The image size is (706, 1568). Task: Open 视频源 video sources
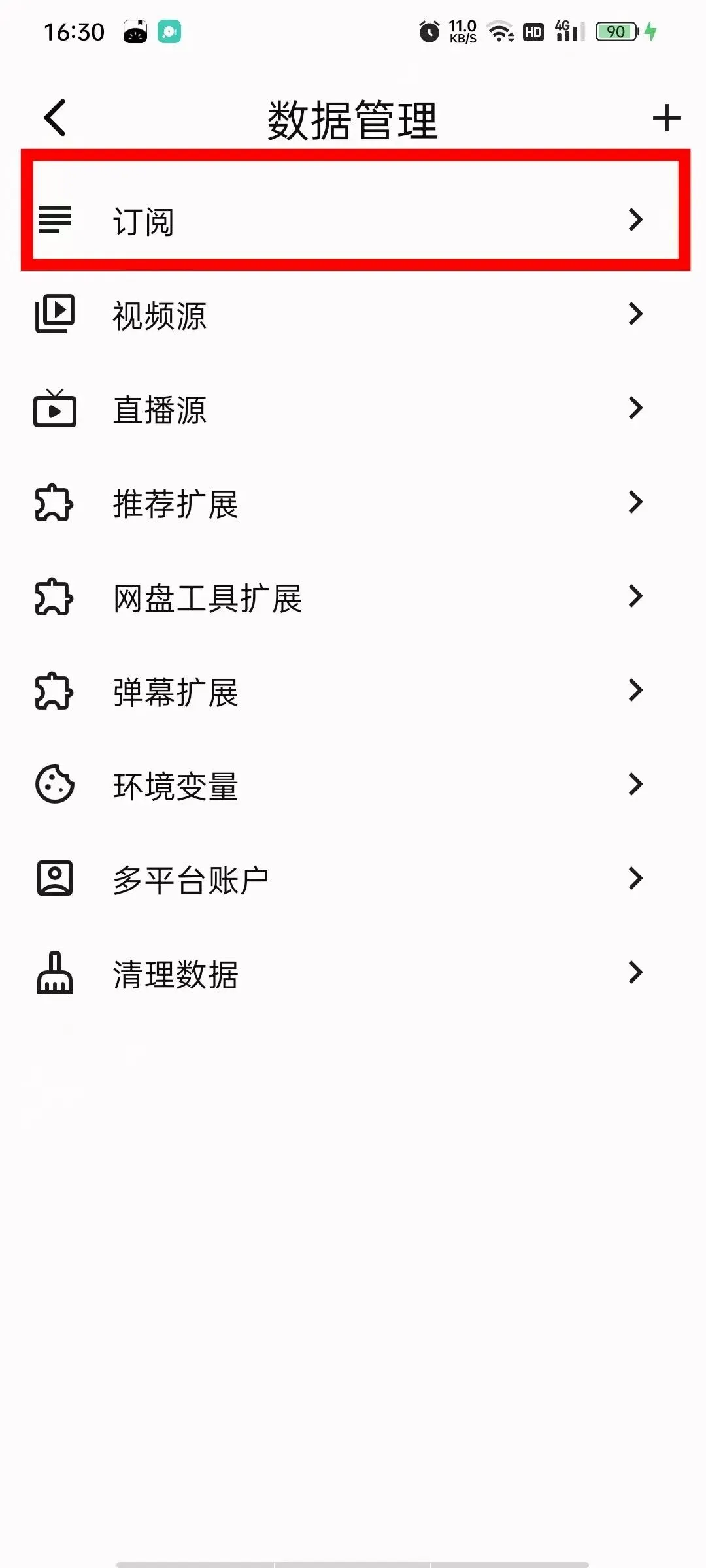353,315
